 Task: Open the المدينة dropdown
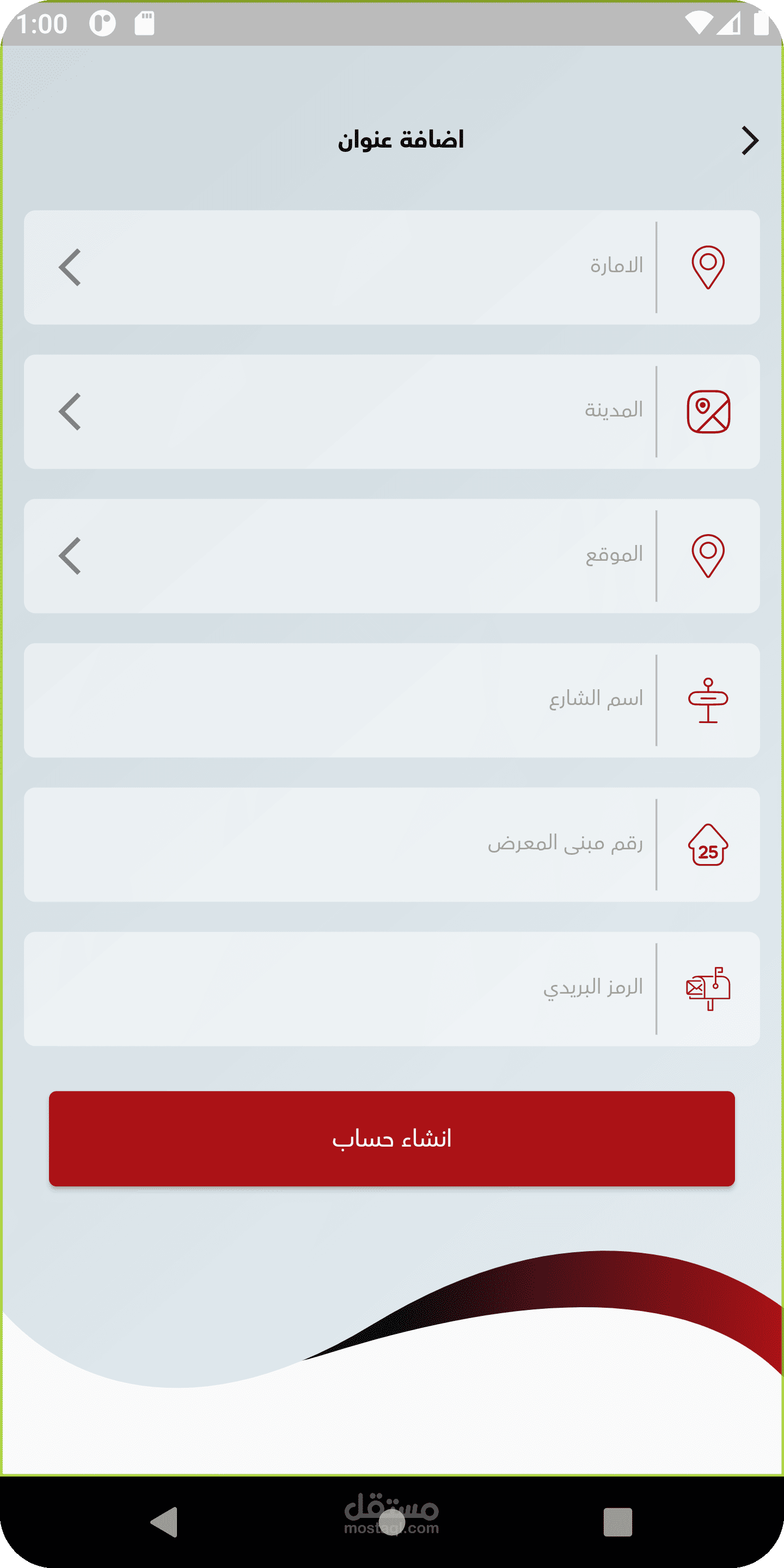pos(392,412)
